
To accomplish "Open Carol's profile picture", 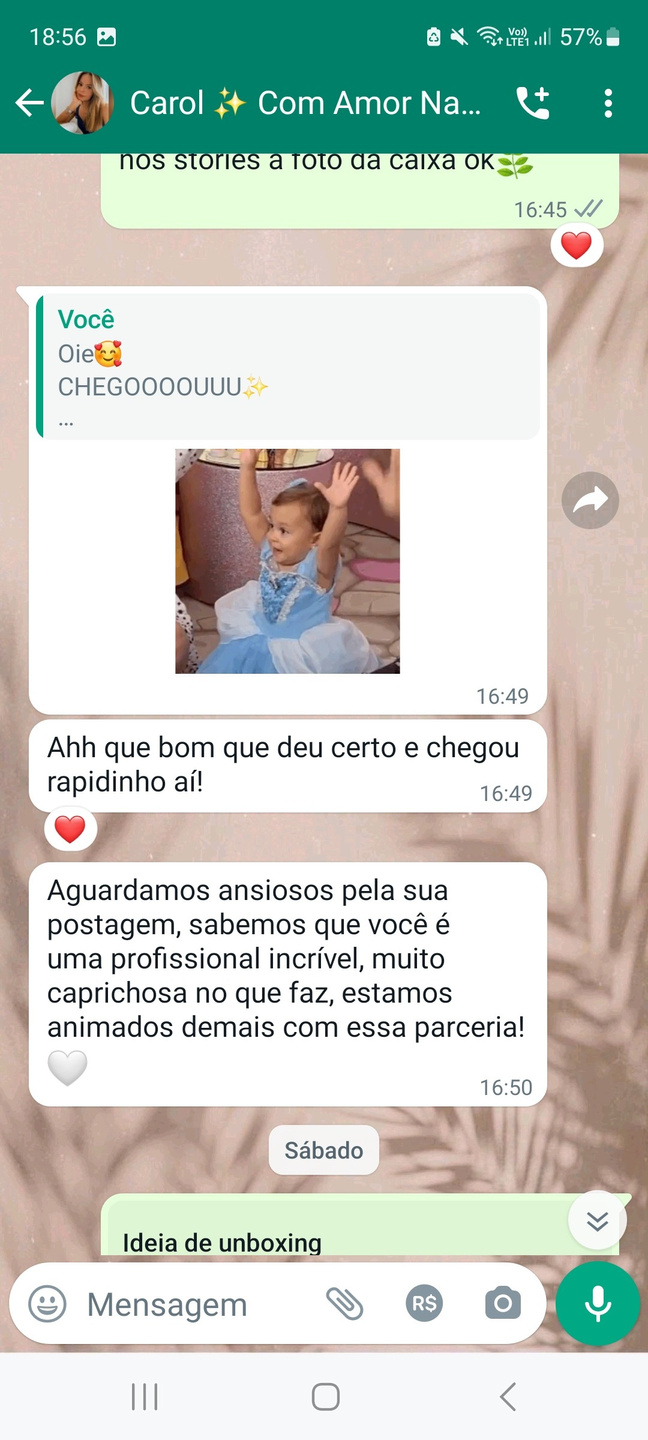I will pyautogui.click(x=81, y=103).
